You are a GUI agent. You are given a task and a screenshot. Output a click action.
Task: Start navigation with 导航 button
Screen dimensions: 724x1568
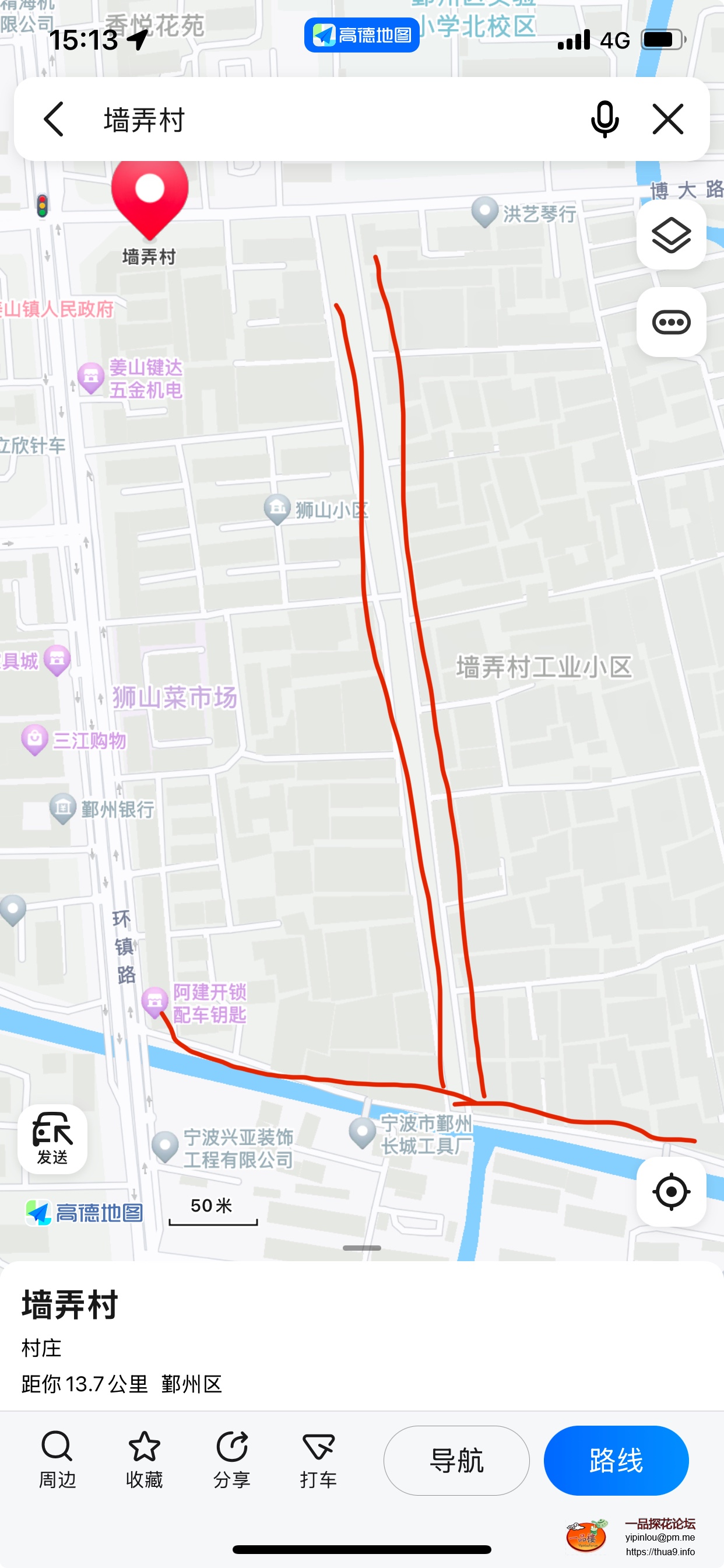tap(456, 1460)
